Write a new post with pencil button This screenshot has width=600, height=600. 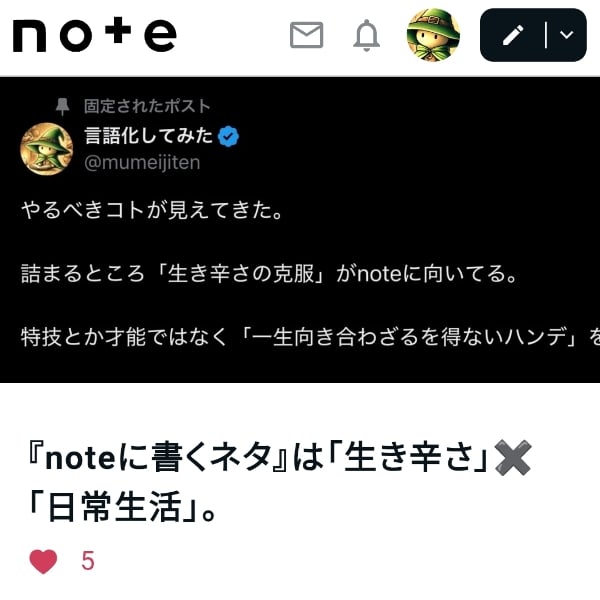(513, 36)
